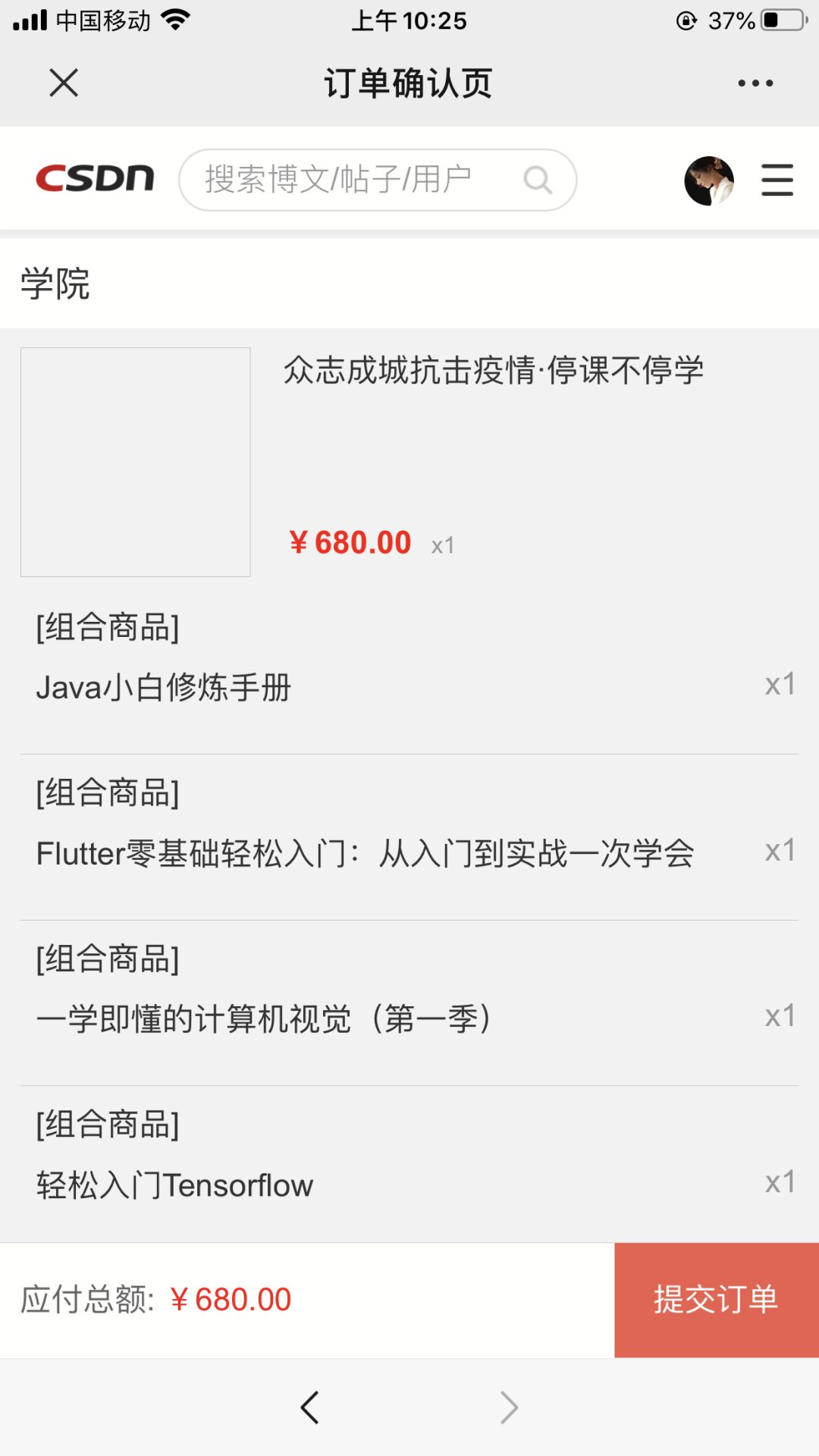
Task: Open the CSDN logo home link
Action: point(96,178)
